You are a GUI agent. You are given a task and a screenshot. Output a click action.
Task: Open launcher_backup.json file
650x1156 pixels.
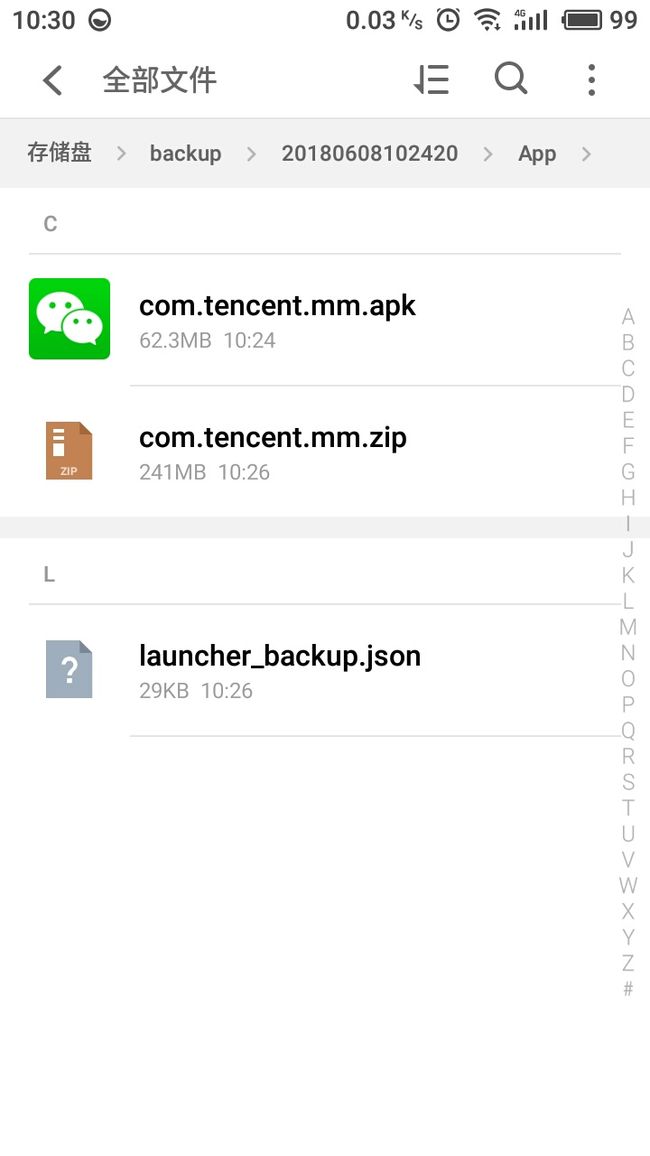[x=325, y=669]
